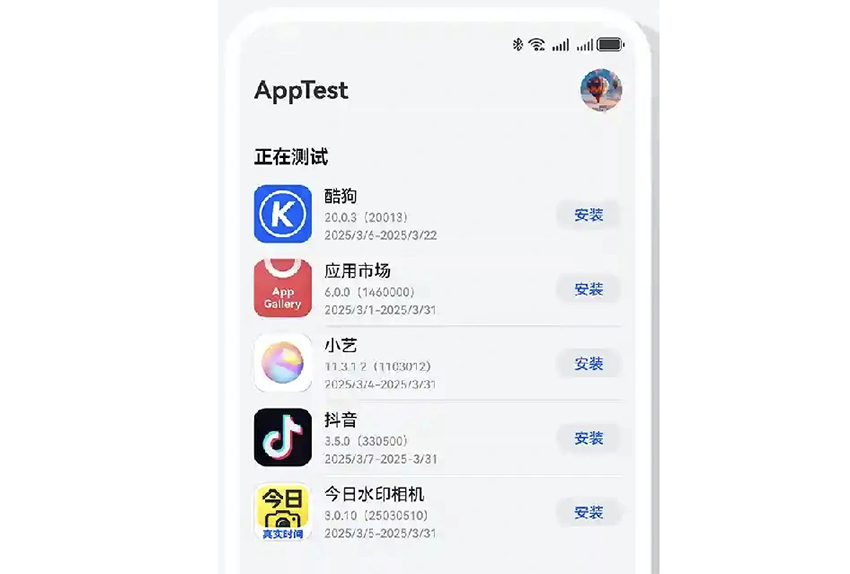Open the 应用市场 app details row

click(x=400, y=290)
